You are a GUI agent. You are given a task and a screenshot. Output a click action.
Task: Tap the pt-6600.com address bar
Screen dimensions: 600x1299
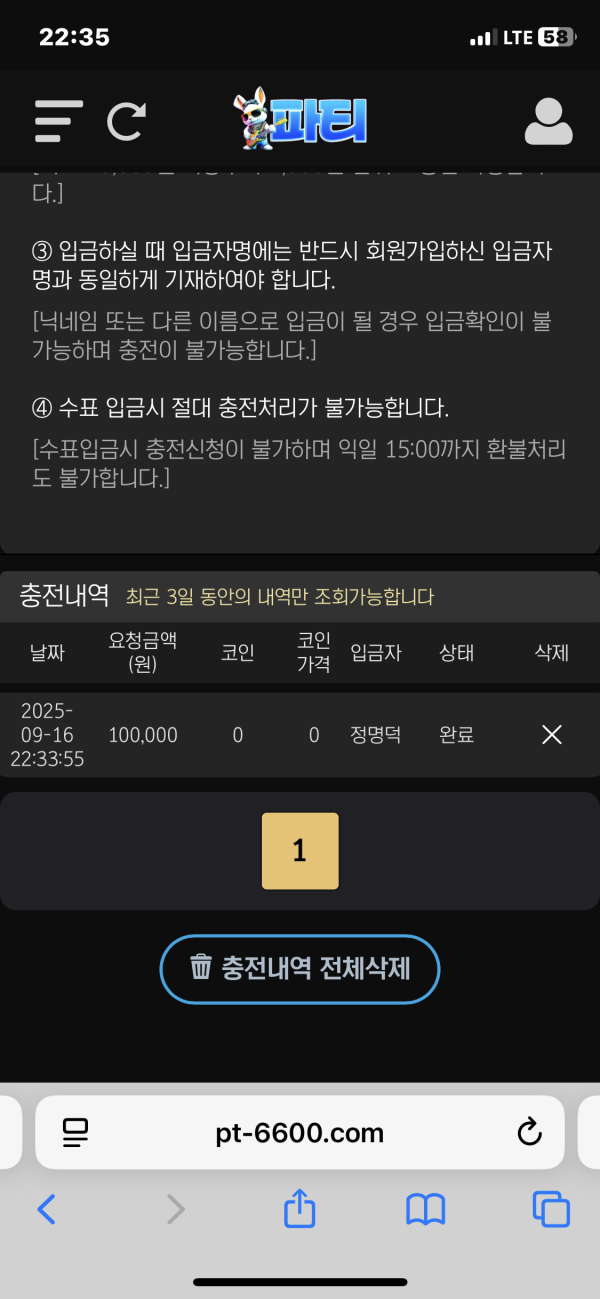pos(300,1133)
